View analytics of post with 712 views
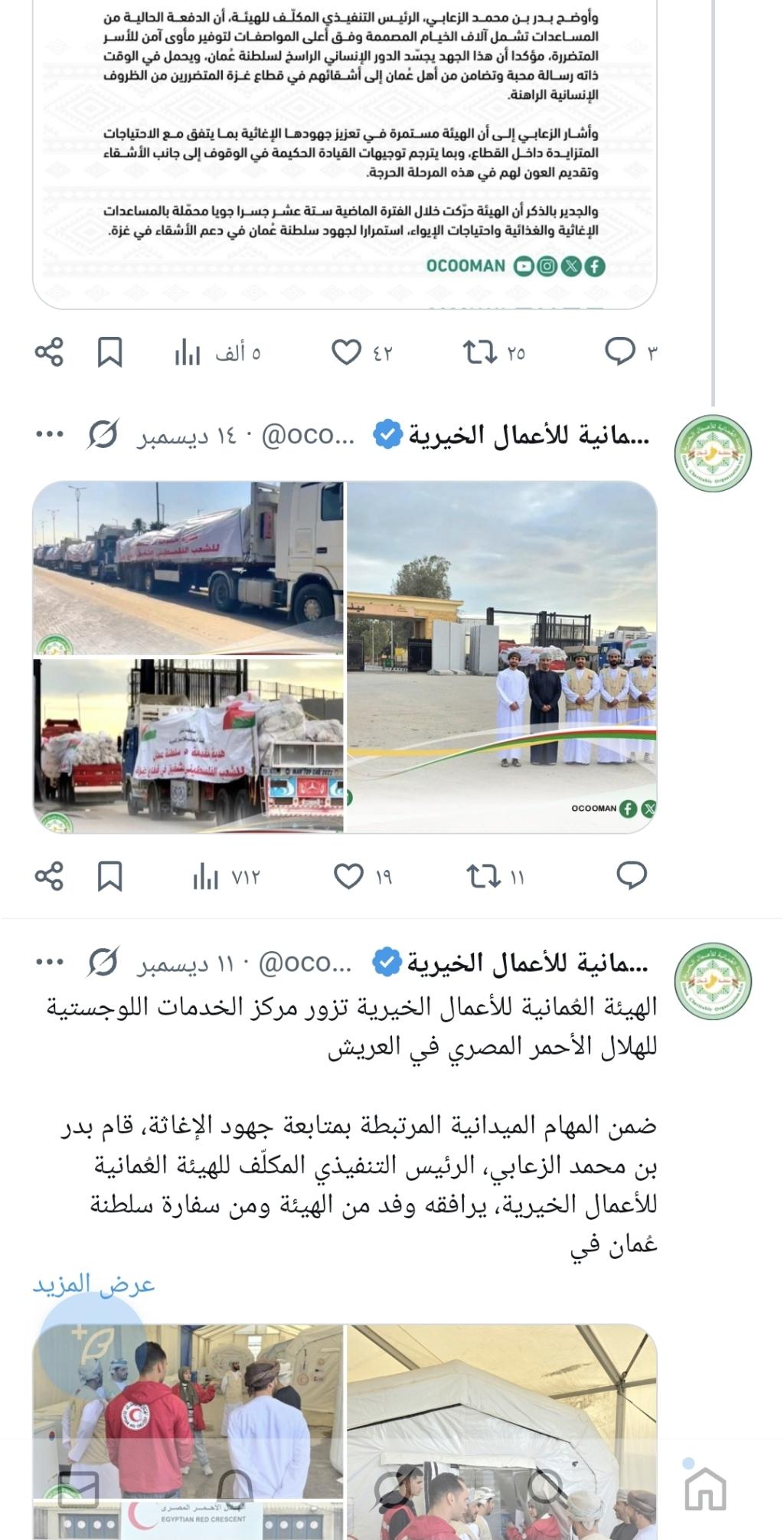This screenshot has height=1540, width=784. pos(205,876)
